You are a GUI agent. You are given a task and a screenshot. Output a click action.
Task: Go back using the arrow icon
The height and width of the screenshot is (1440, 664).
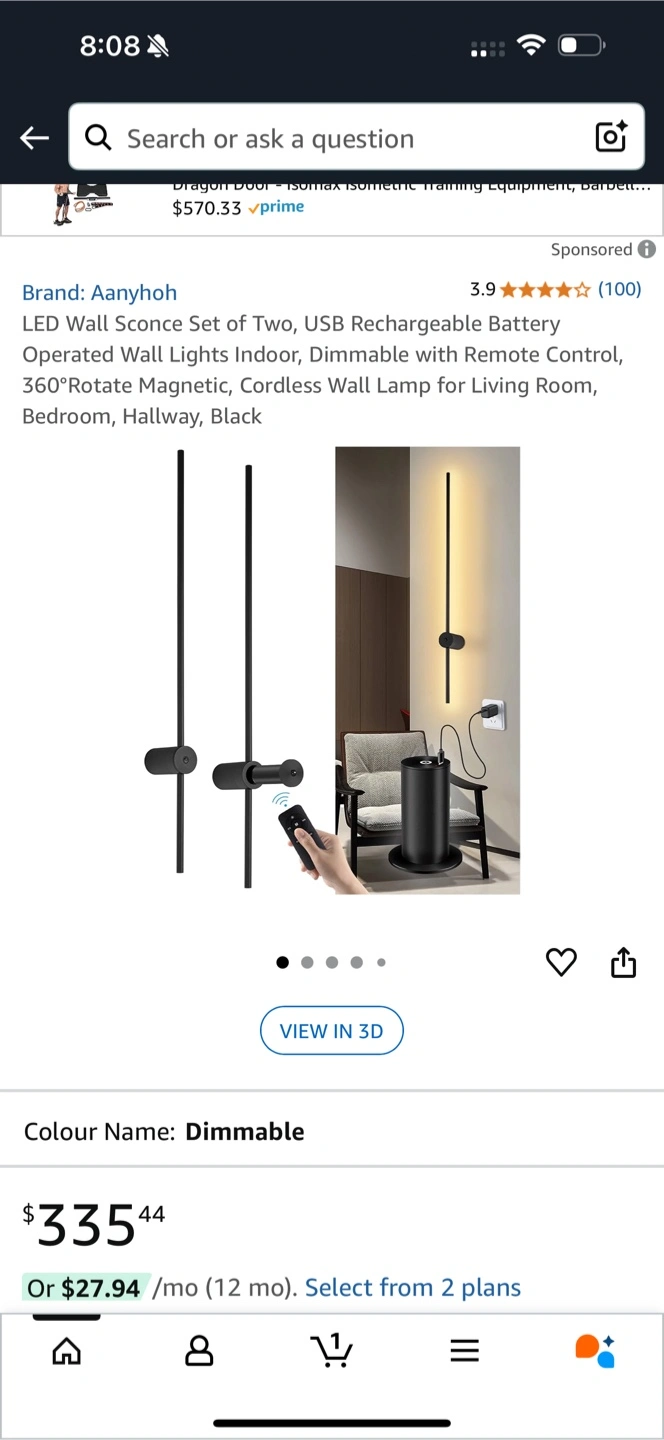pos(34,138)
